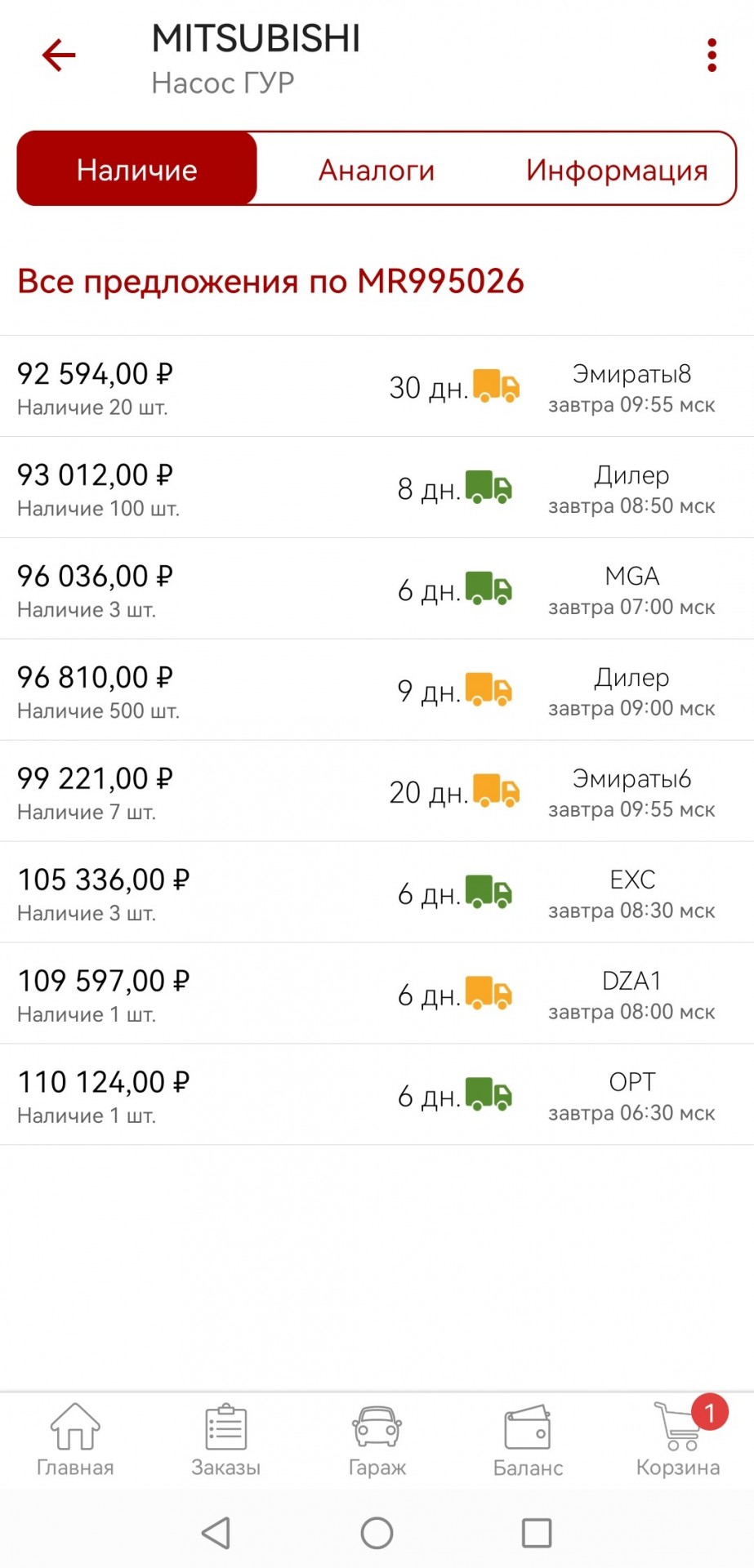Switch to the Аналоги tab
Image resolution: width=754 pixels, height=1568 pixels.
[x=377, y=169]
